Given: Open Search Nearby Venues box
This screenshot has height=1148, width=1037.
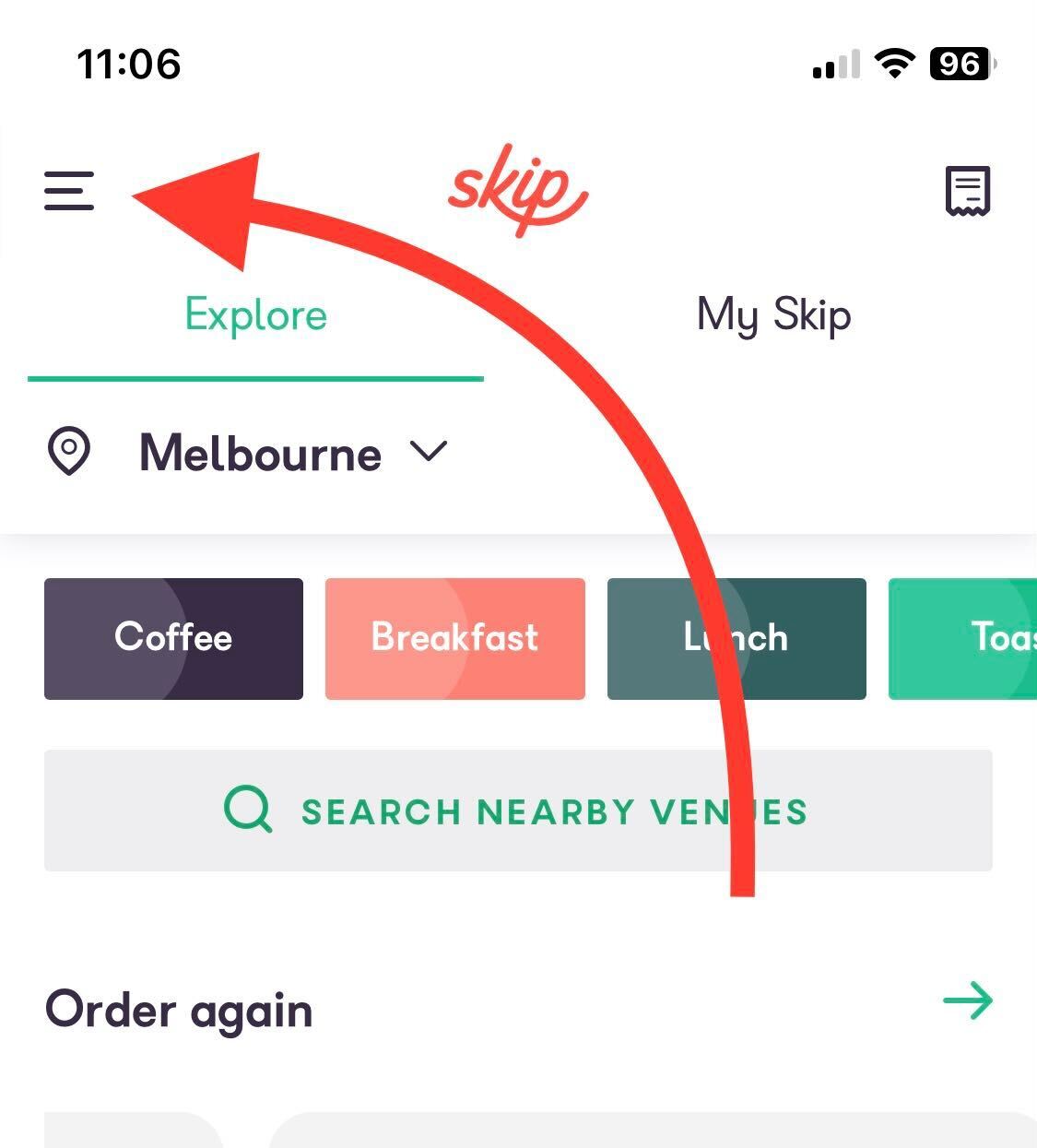Looking at the screenshot, I should click(517, 811).
